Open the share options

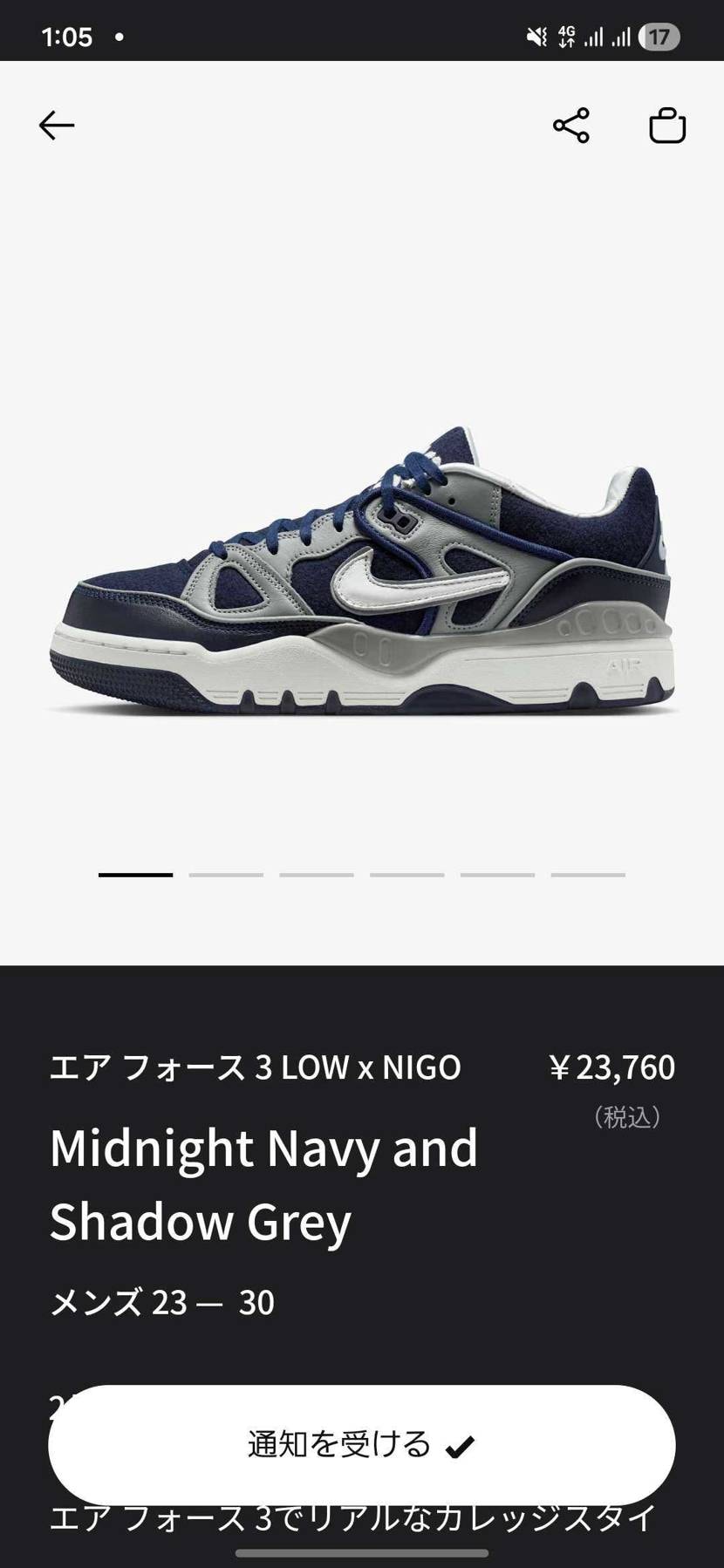click(x=571, y=125)
